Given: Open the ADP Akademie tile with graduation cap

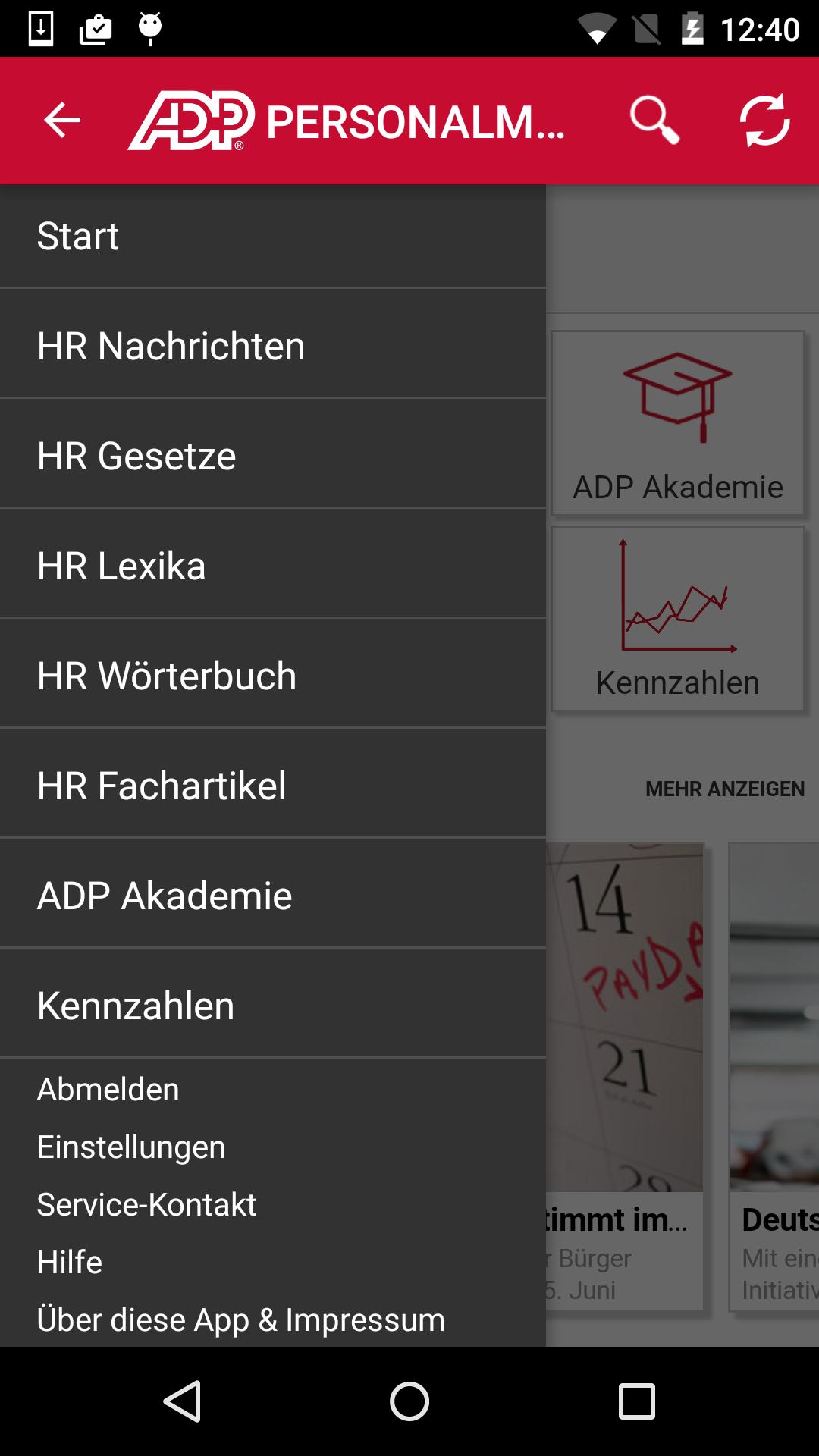Looking at the screenshot, I should tap(677, 422).
